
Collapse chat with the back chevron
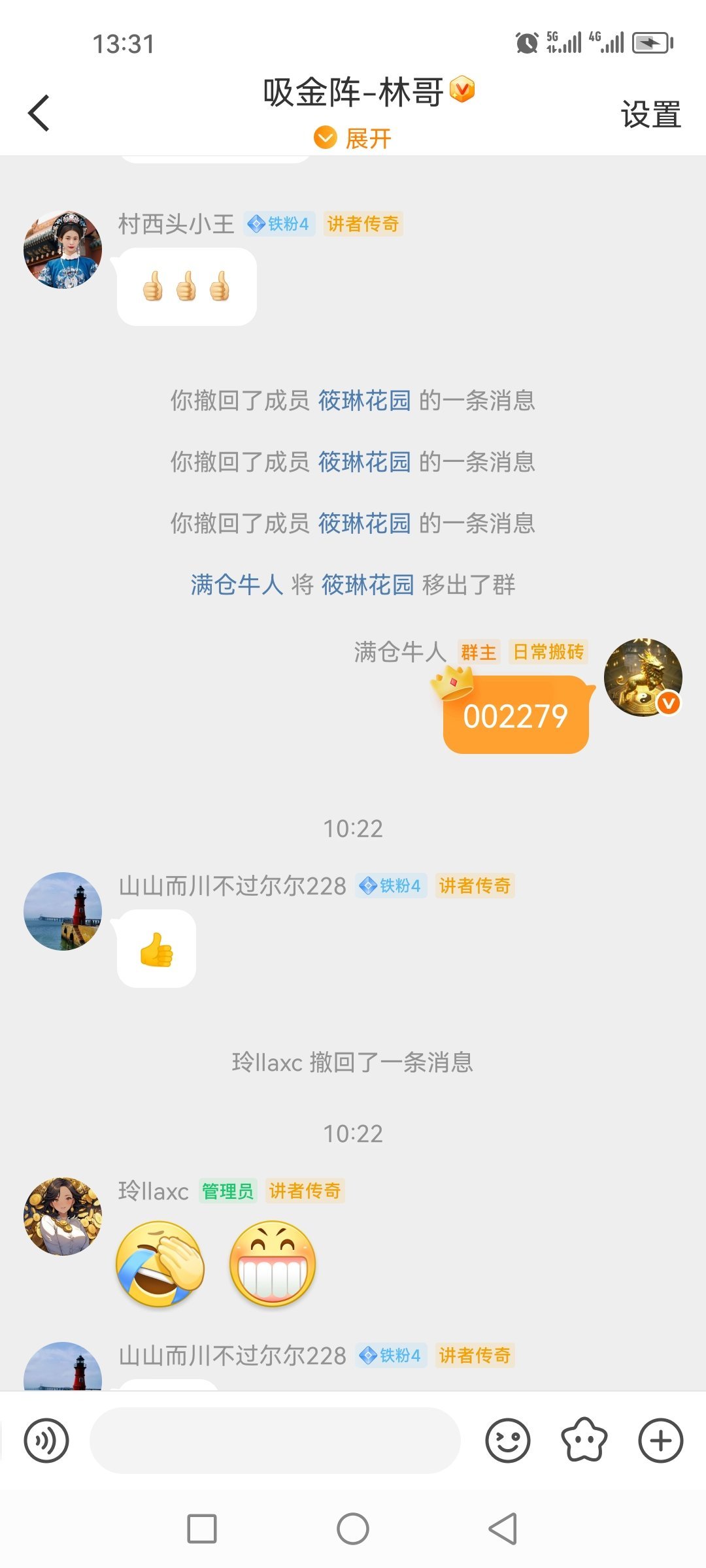(39, 112)
